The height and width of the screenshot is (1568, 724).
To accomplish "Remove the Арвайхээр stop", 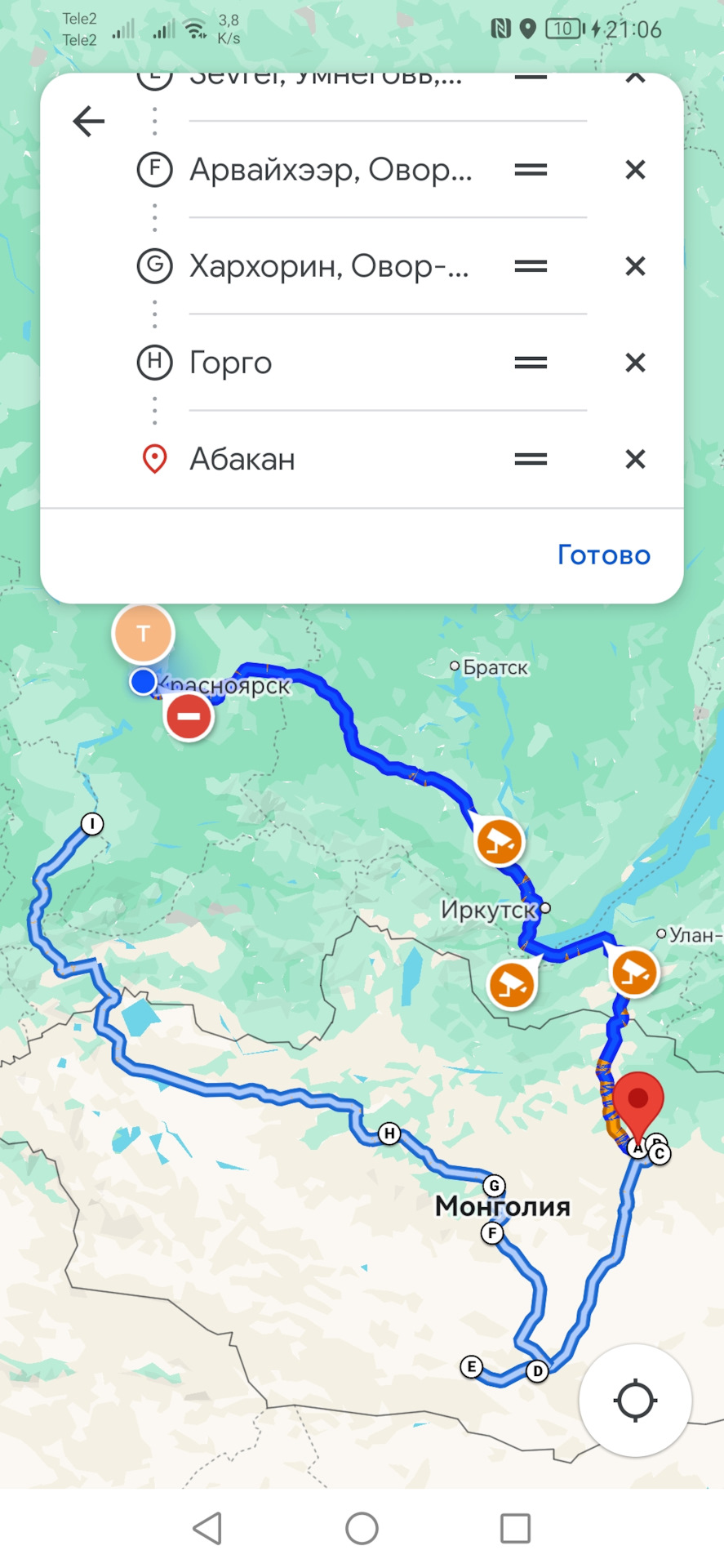I will pyautogui.click(x=635, y=170).
